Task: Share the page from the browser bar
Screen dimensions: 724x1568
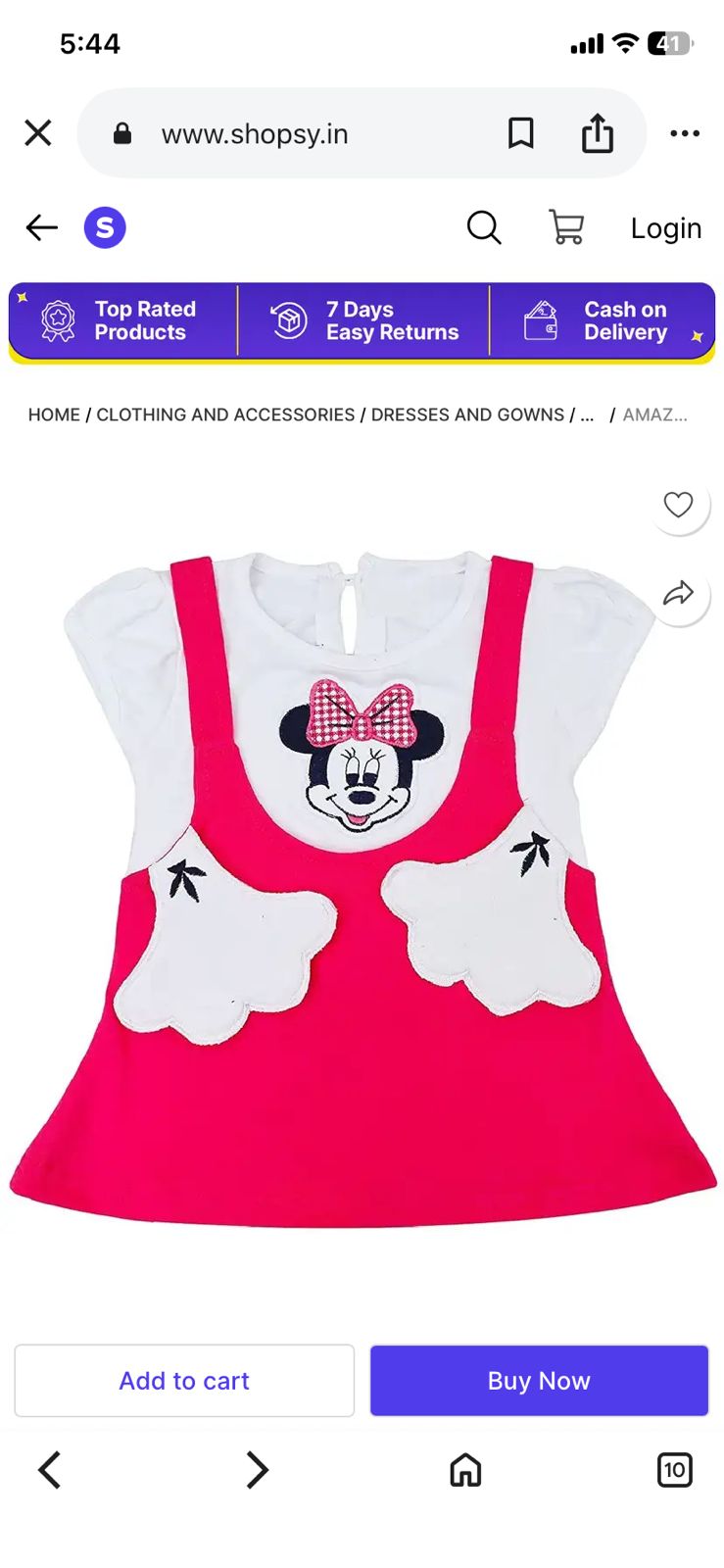Action: point(597,133)
